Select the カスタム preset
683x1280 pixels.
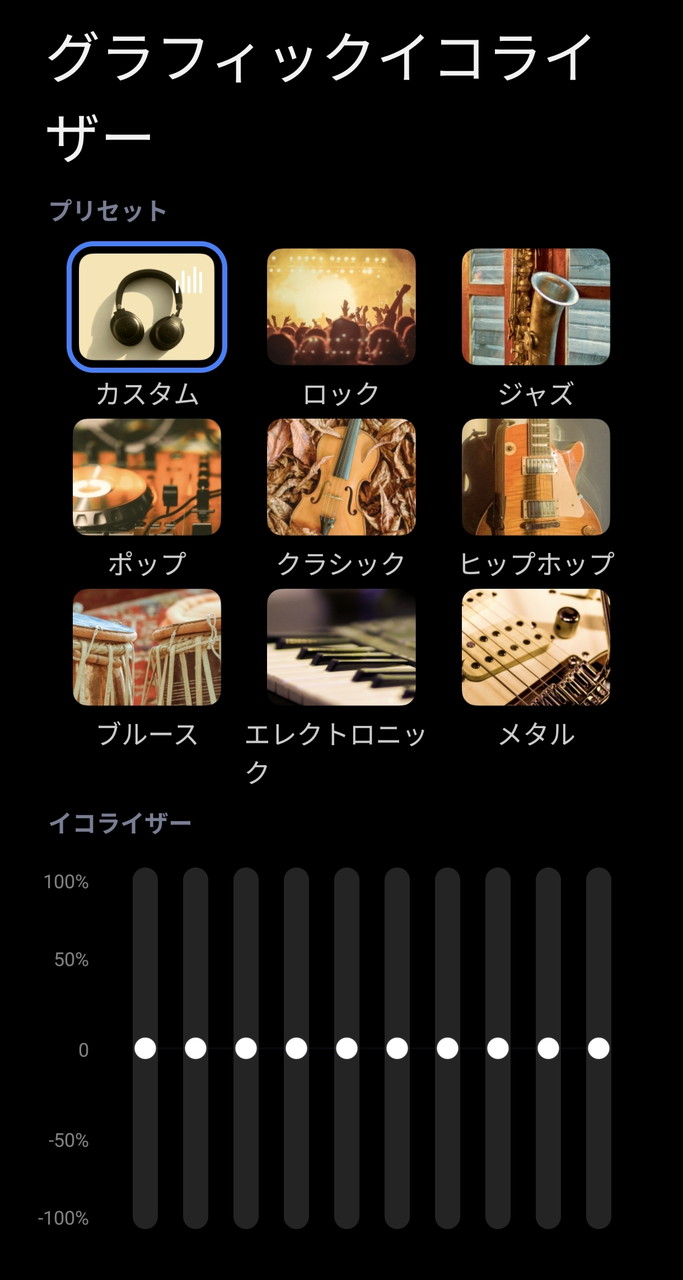(x=147, y=307)
